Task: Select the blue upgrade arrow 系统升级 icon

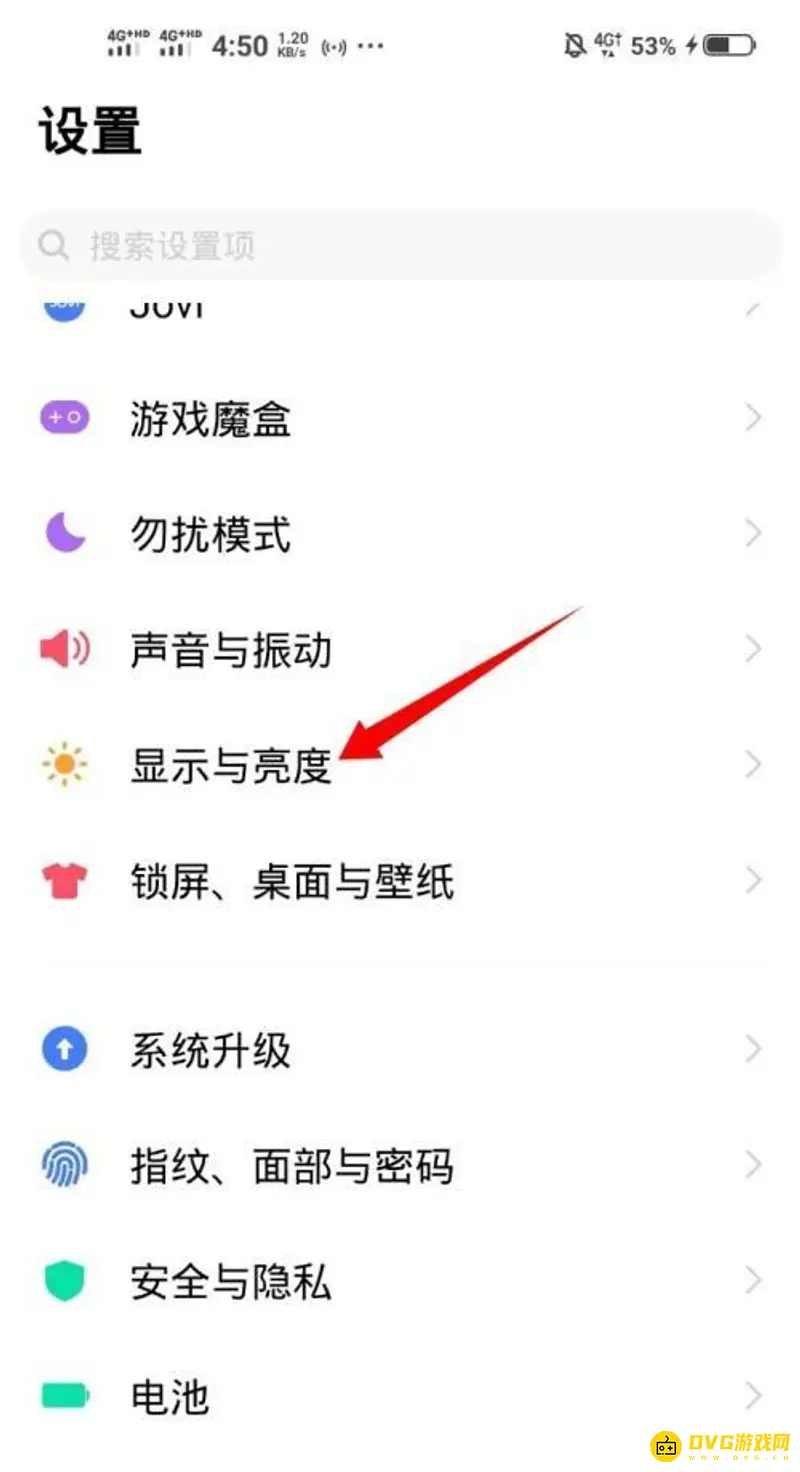Action: click(x=63, y=1049)
